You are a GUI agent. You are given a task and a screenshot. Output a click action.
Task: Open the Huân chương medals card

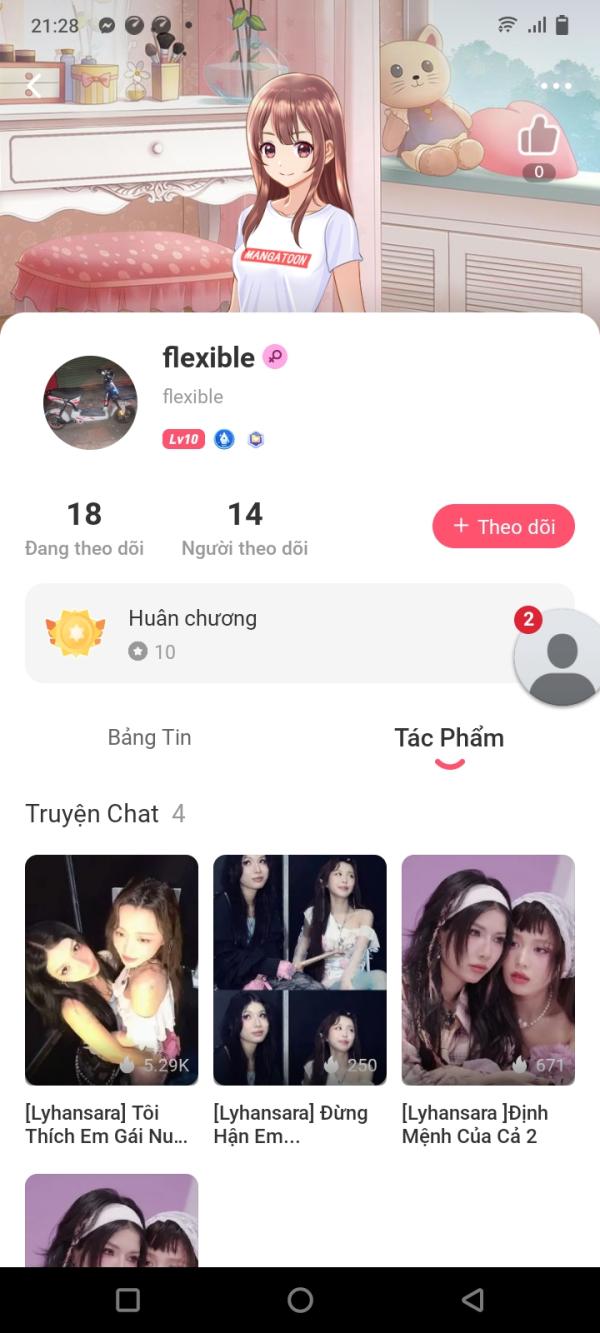(270, 633)
